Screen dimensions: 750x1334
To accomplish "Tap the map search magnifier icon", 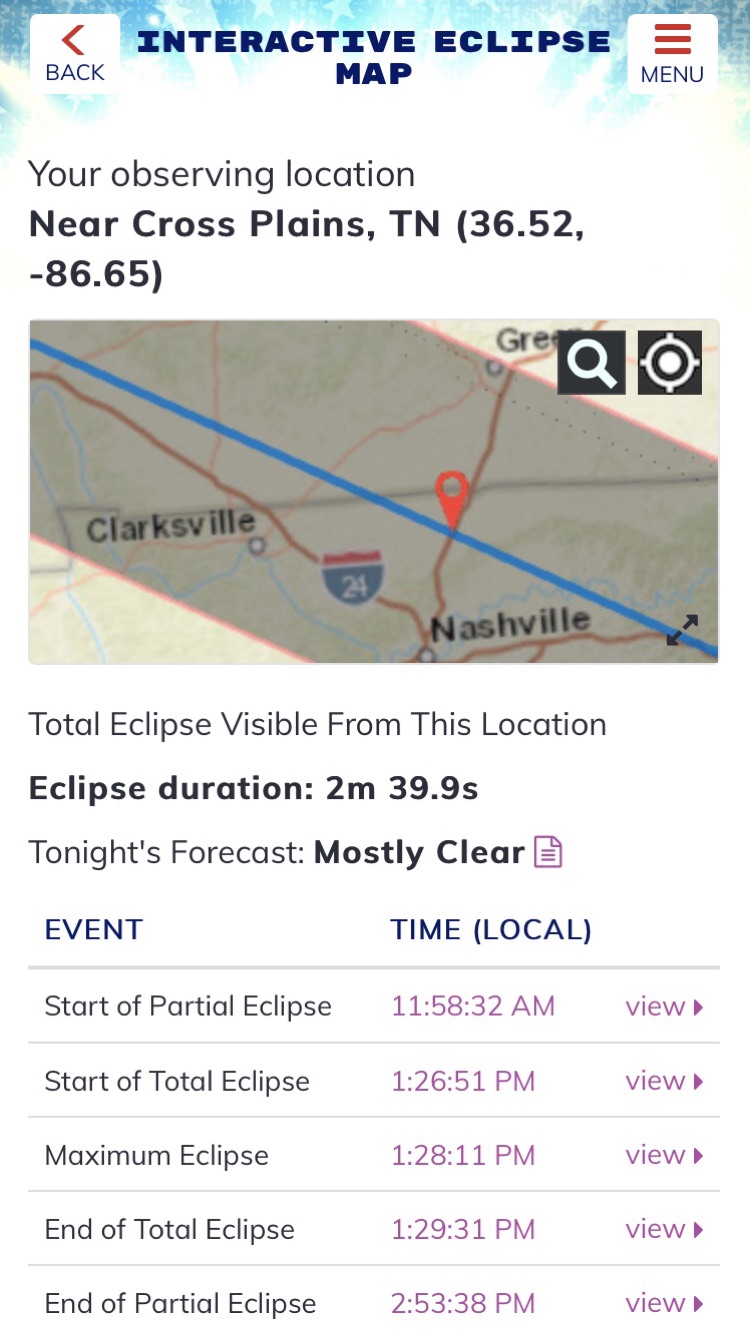I will click(x=592, y=363).
